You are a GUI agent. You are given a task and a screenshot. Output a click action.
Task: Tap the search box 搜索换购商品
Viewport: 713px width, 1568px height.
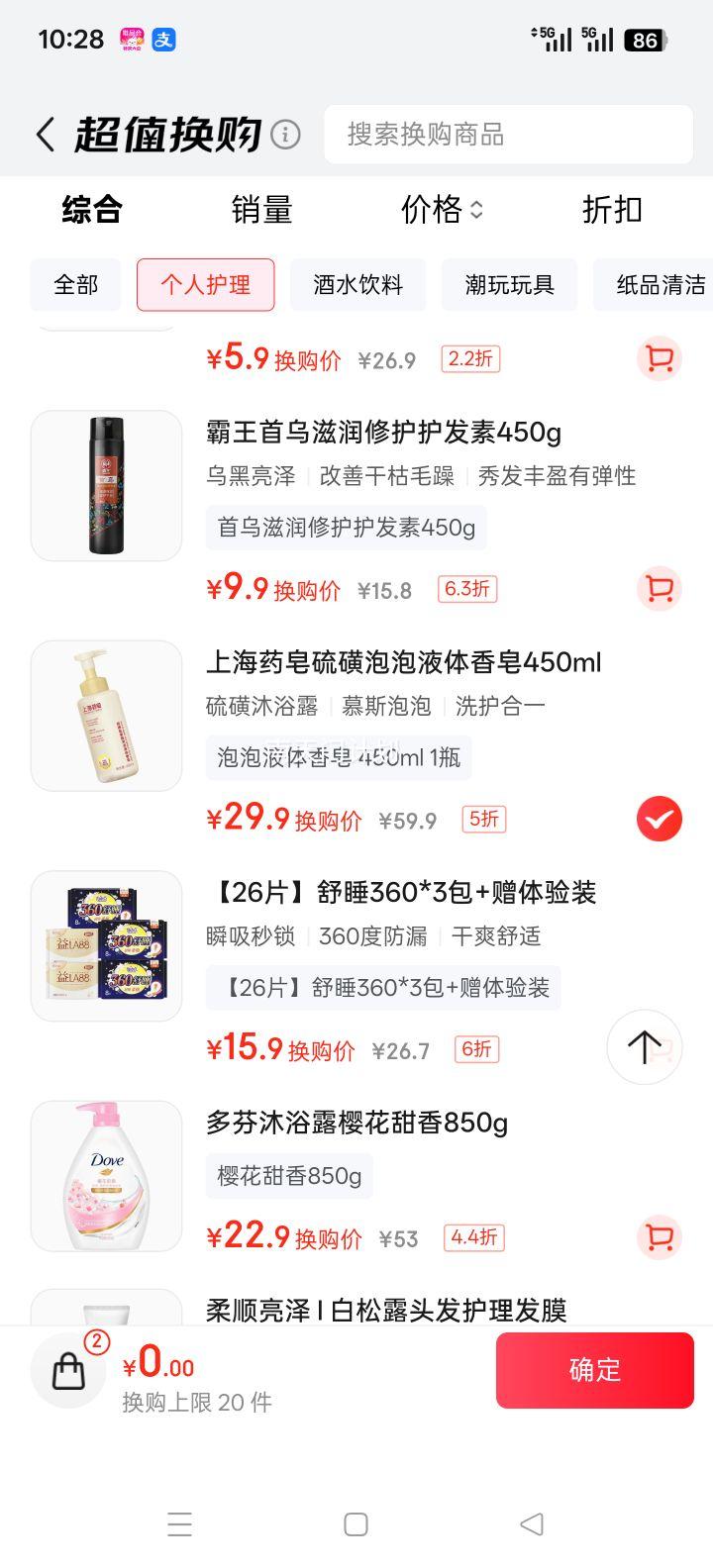point(508,135)
